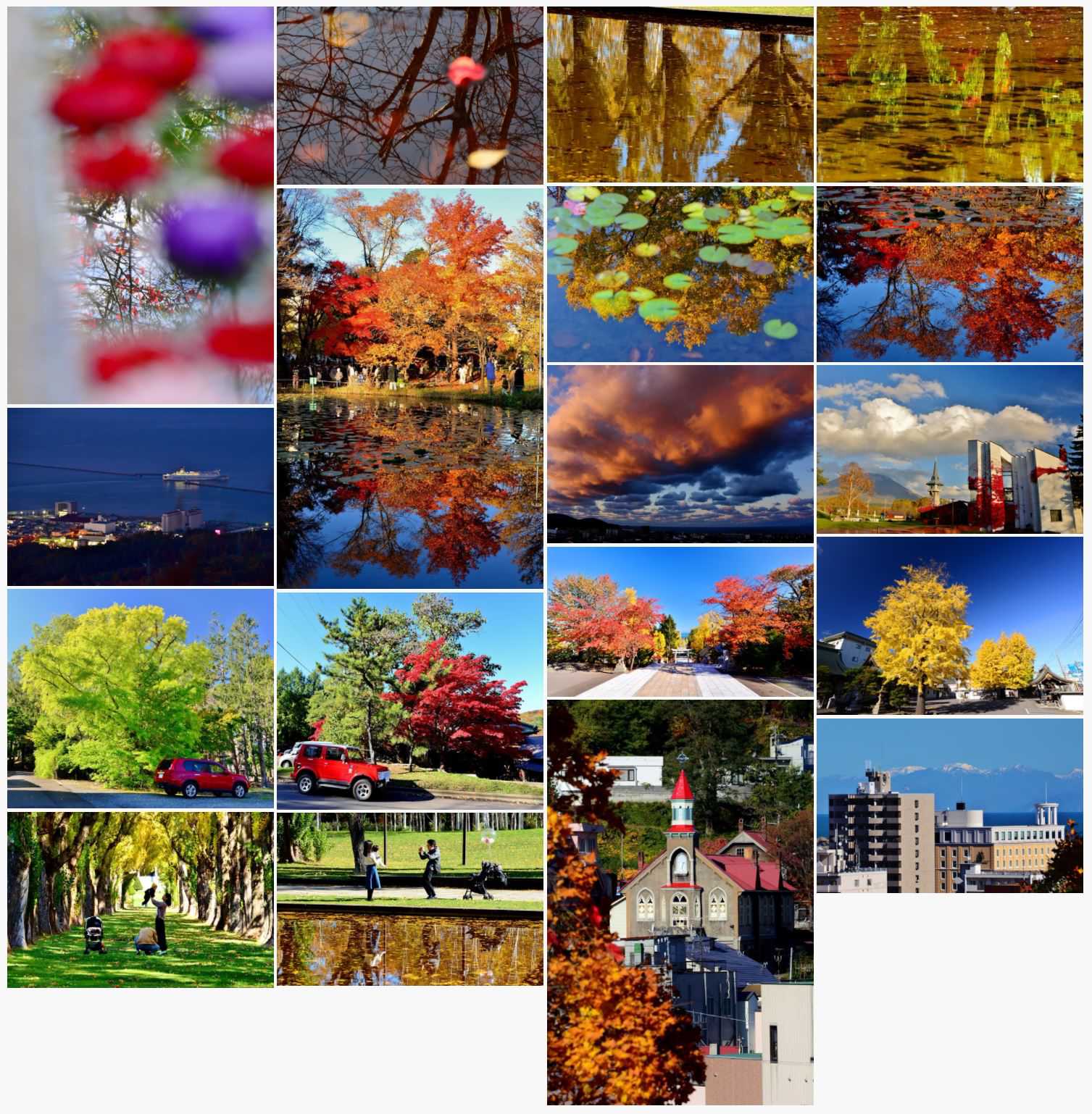
Task: View the red maple reflection with lily pads photo
Action: tap(949, 274)
